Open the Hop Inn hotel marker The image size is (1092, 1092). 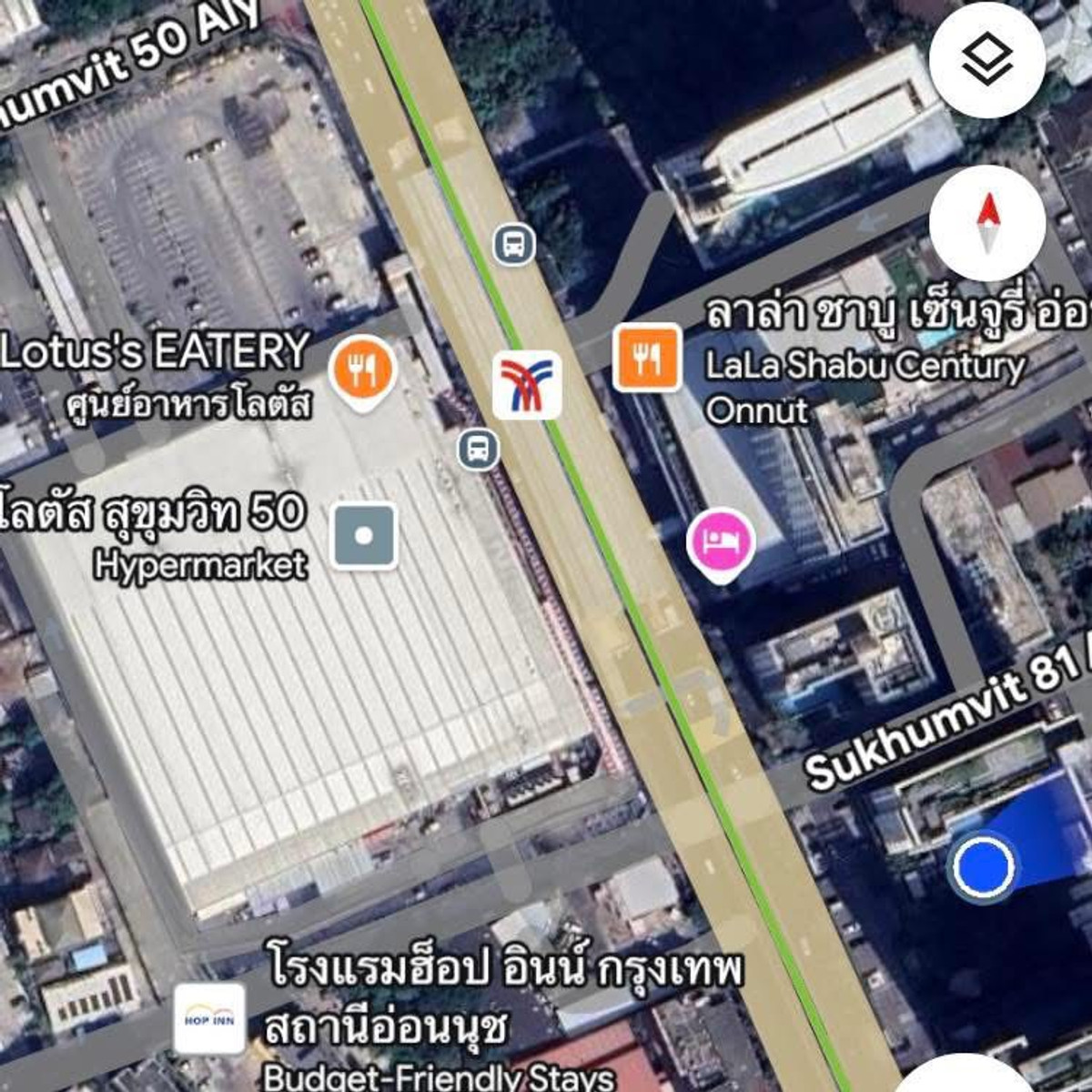point(209,1018)
